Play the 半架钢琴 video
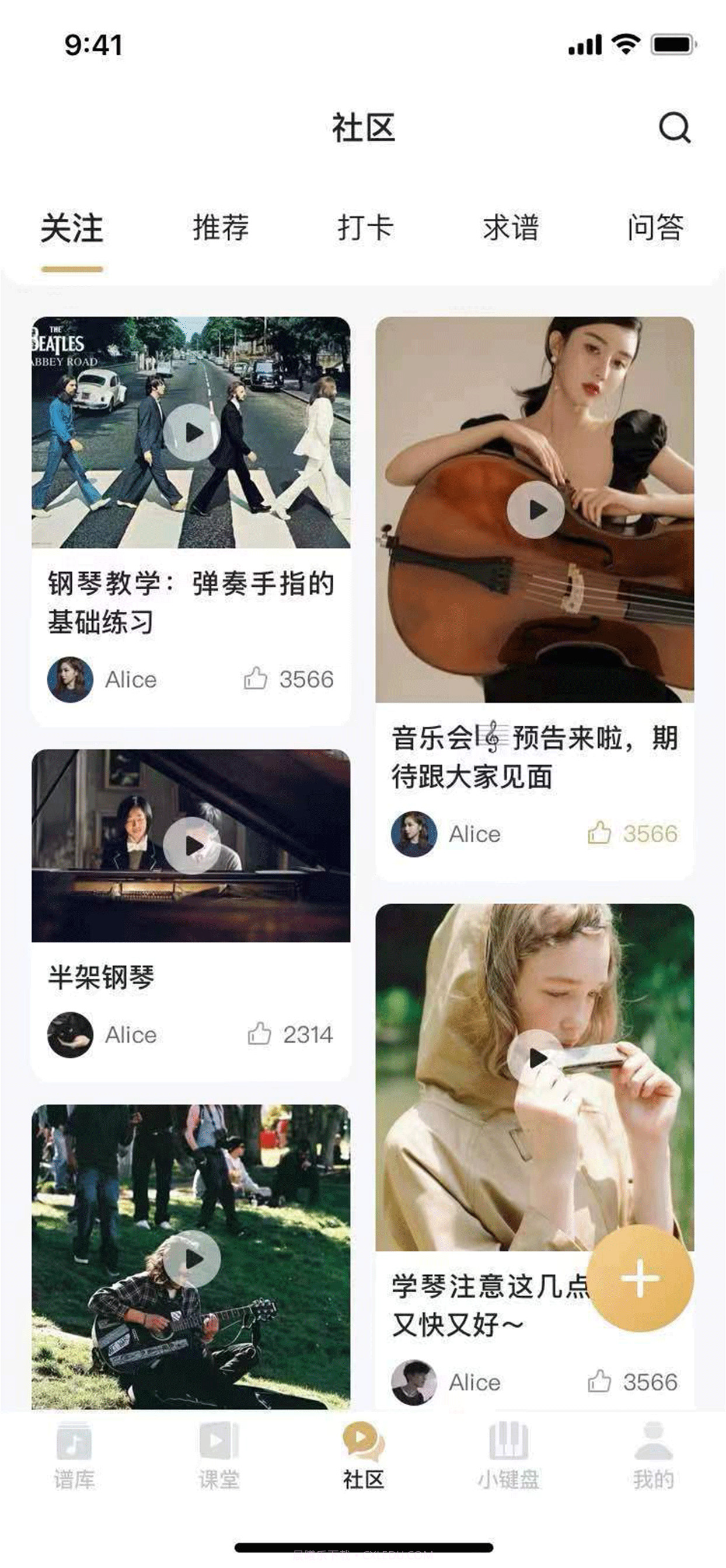726x1568 pixels. 194,845
